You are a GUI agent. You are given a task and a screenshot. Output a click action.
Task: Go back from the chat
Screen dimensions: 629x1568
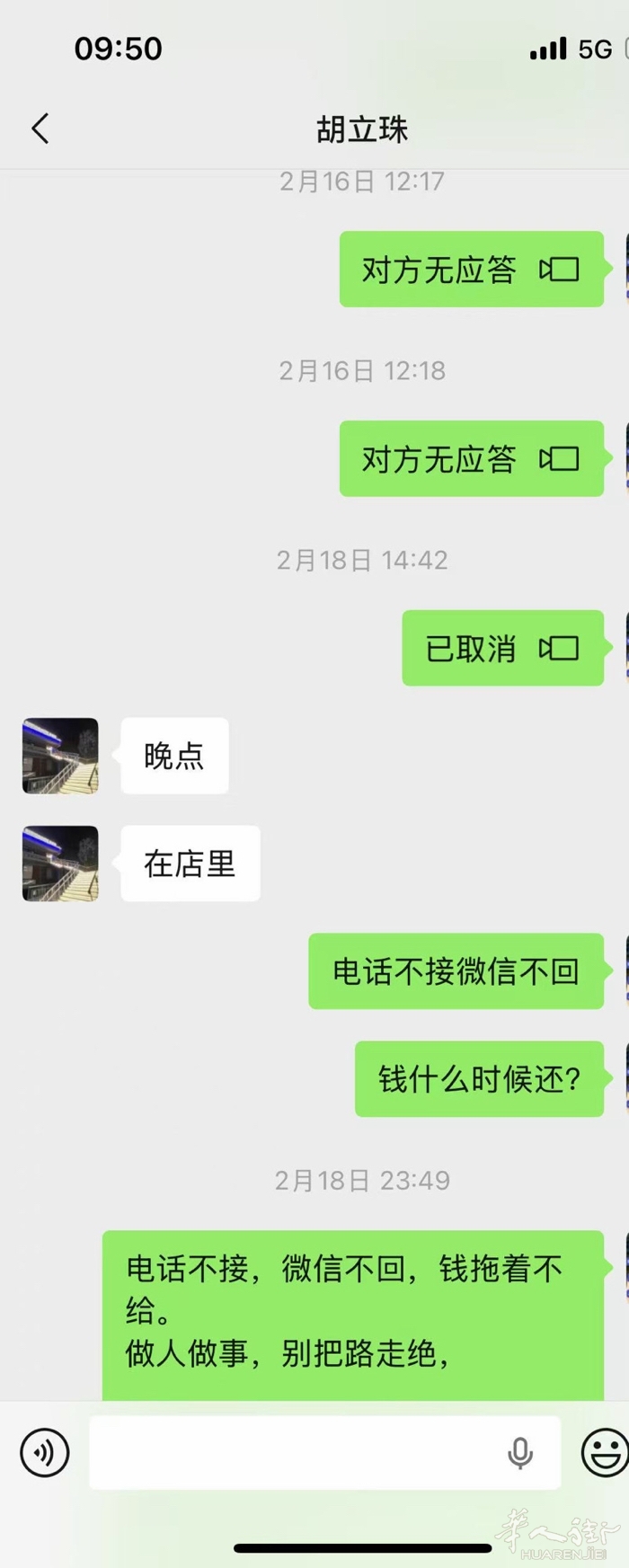[40, 128]
